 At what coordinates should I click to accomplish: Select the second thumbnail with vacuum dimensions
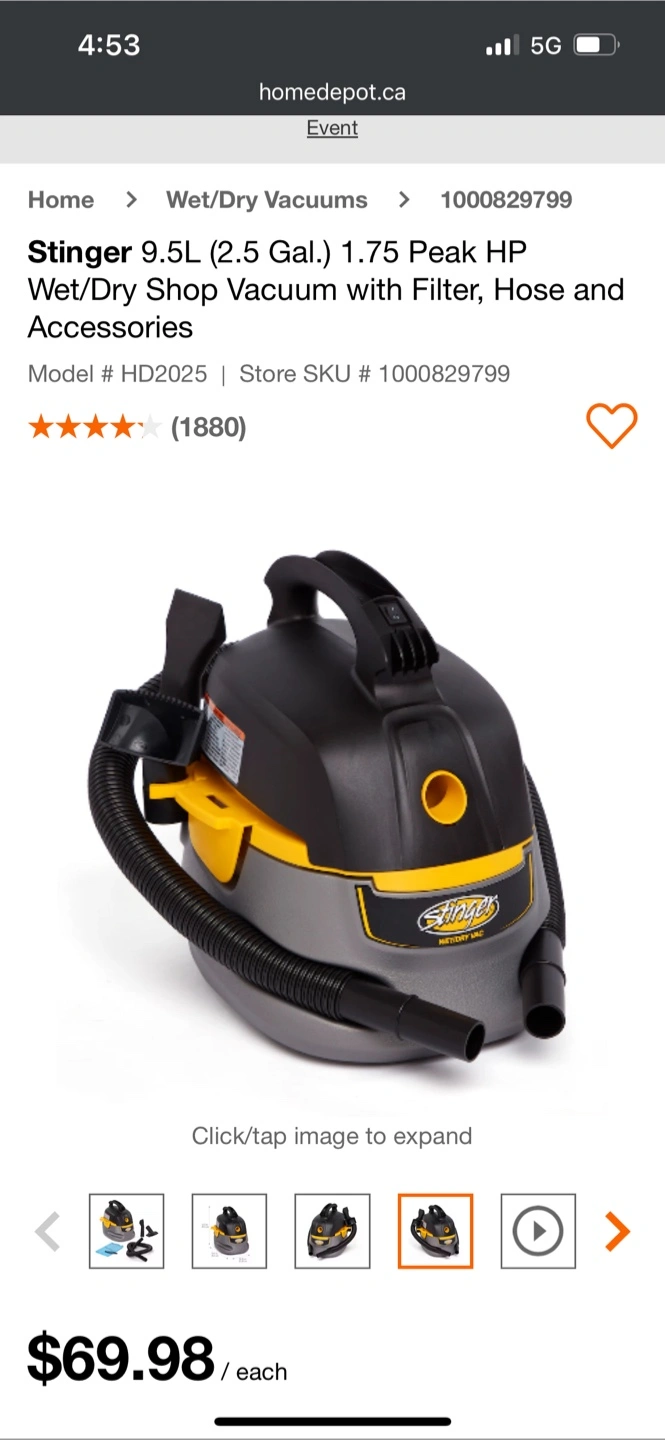tap(229, 1231)
